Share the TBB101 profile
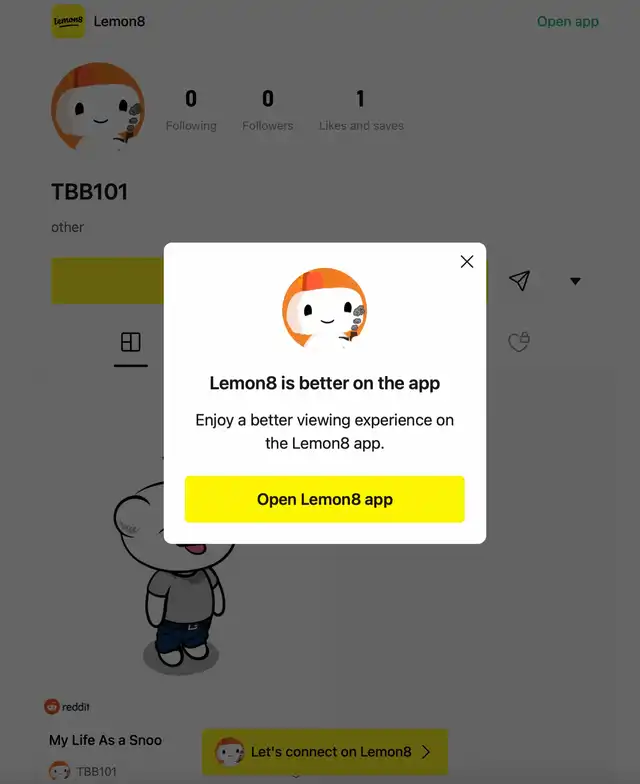The width and height of the screenshot is (640, 784). (519, 281)
